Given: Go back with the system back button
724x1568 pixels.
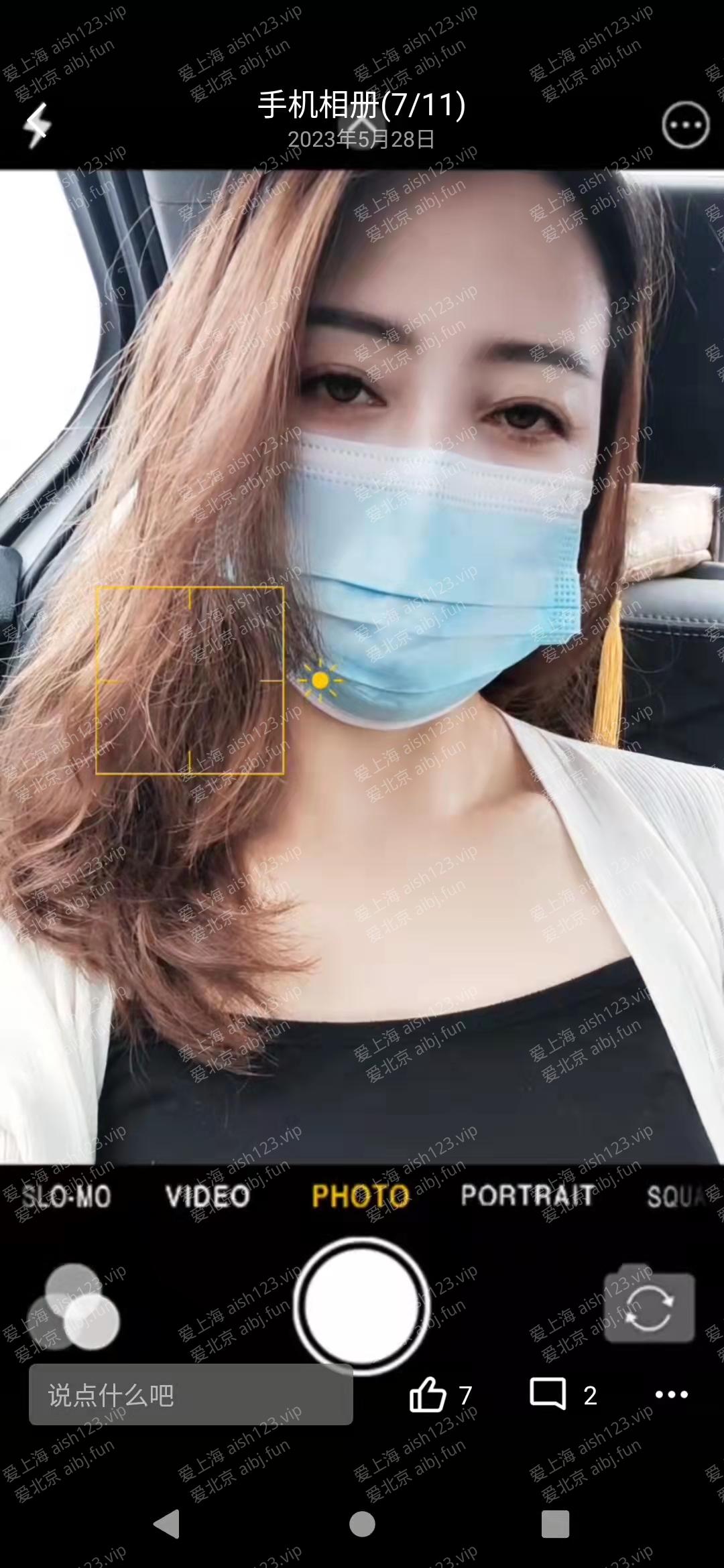Looking at the screenshot, I should click(x=166, y=1524).
